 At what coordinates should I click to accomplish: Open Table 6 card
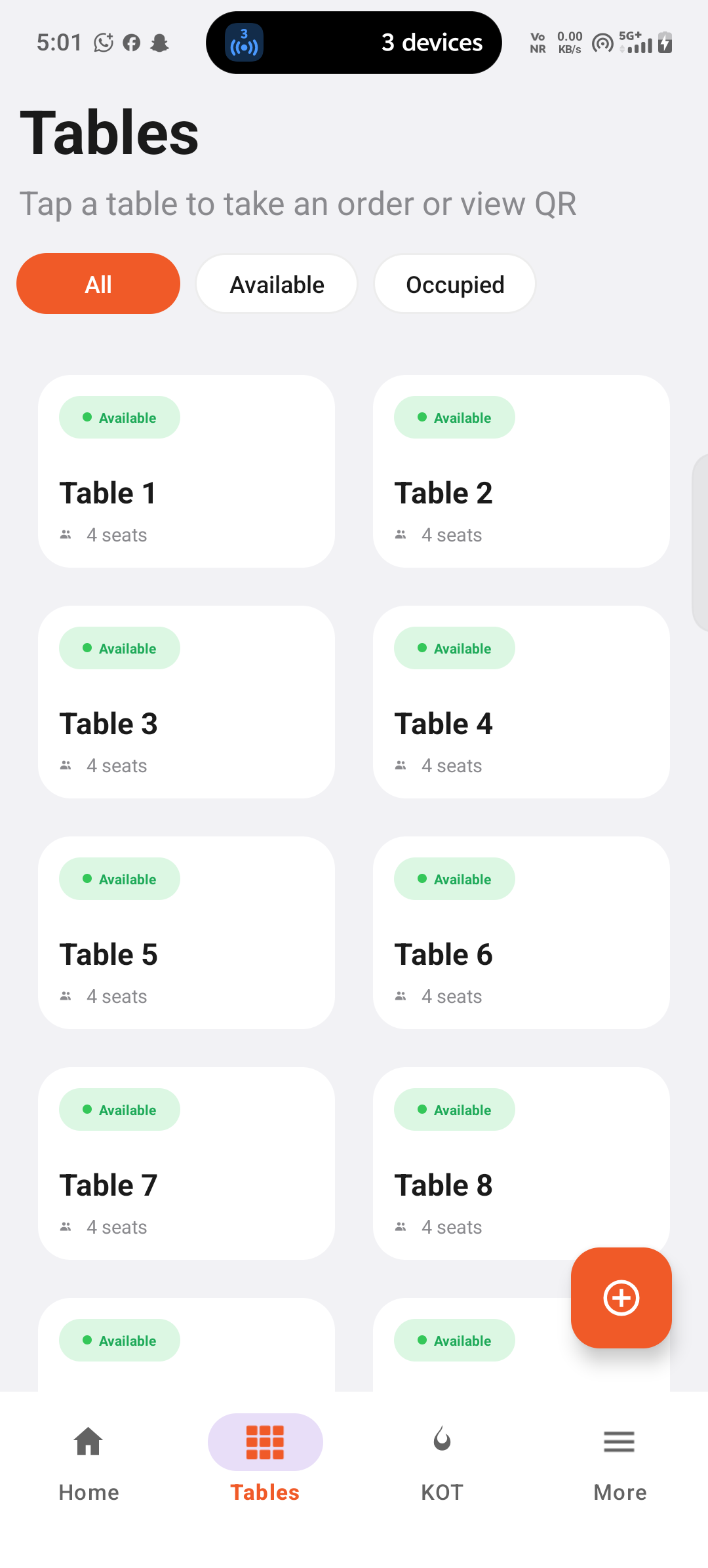[x=521, y=933]
